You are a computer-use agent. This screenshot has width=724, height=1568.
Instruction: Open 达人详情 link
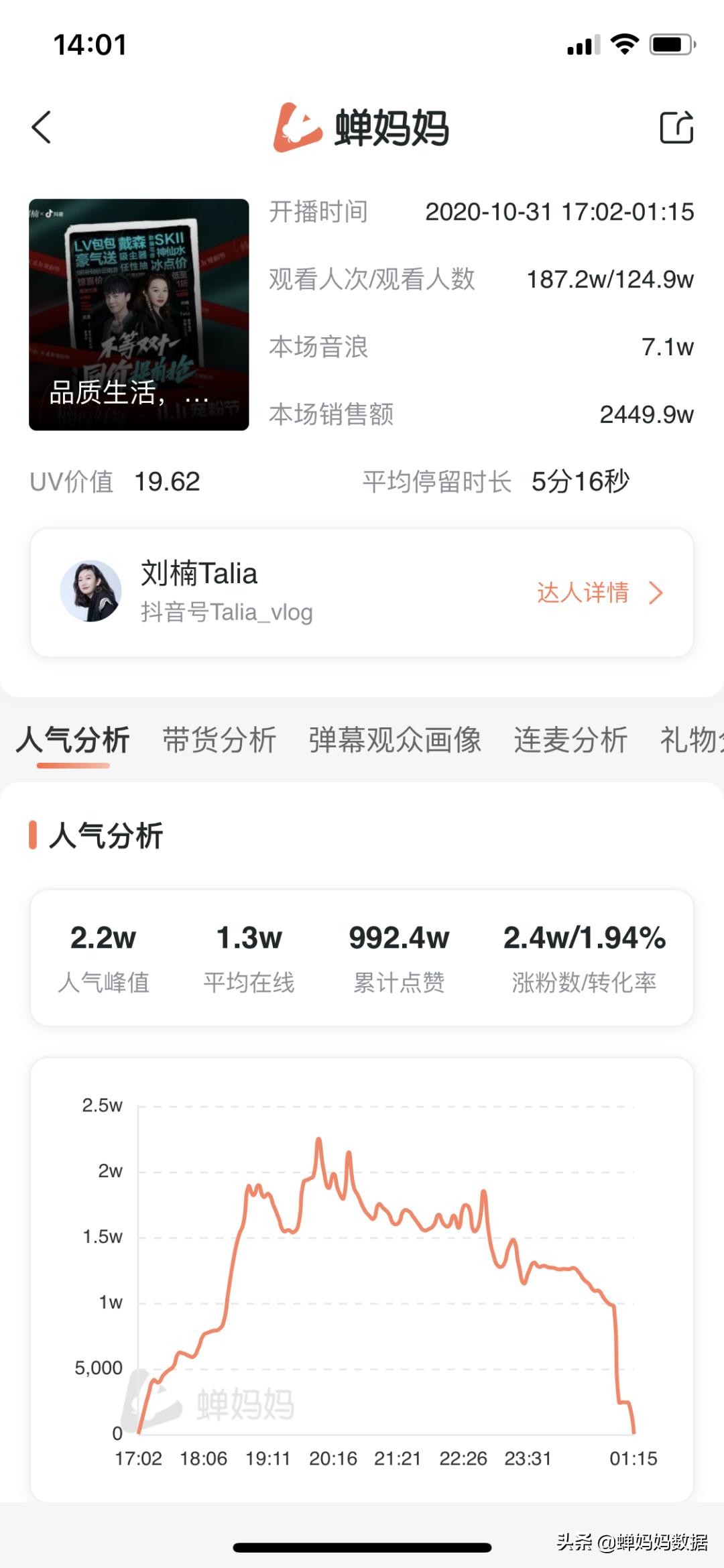coord(583,593)
